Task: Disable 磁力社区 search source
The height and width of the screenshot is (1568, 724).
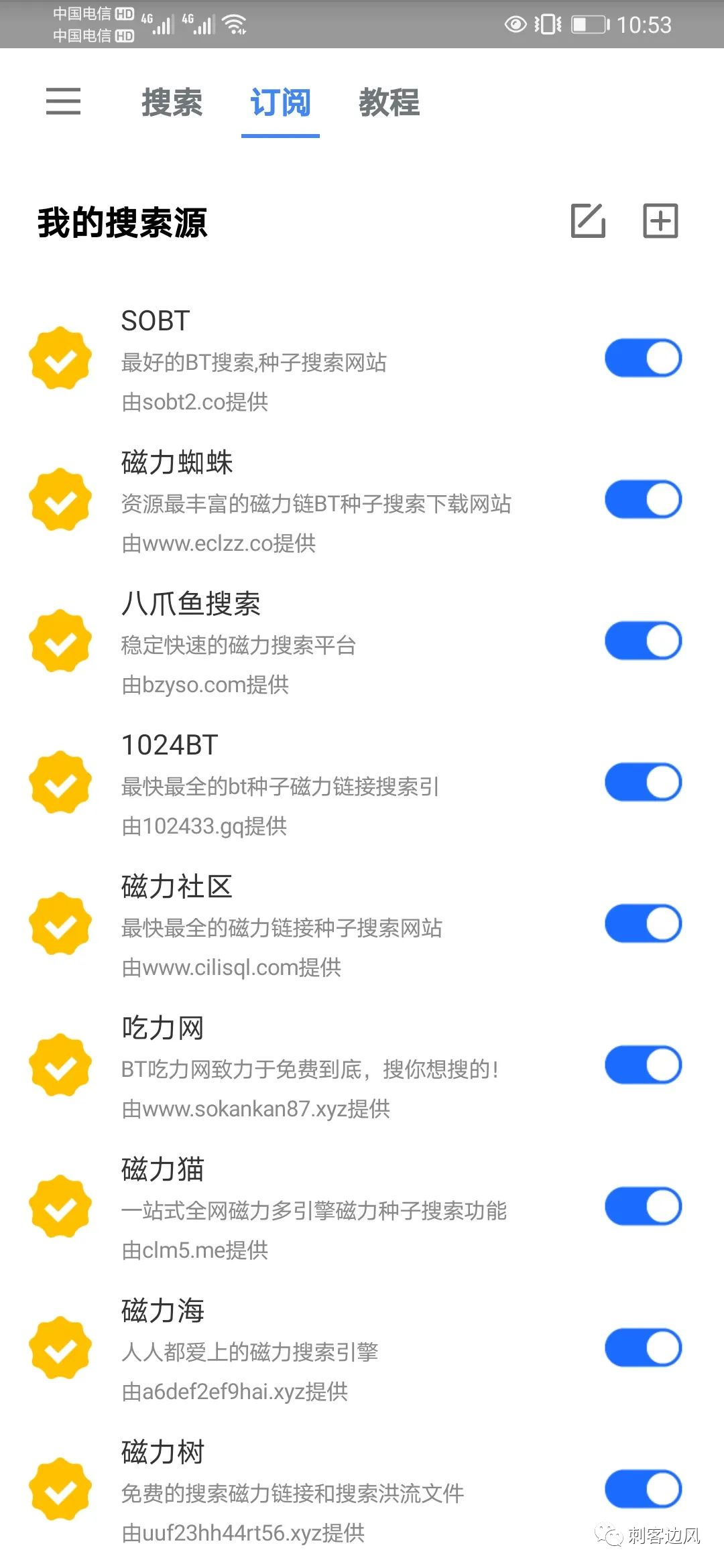Action: [643, 923]
